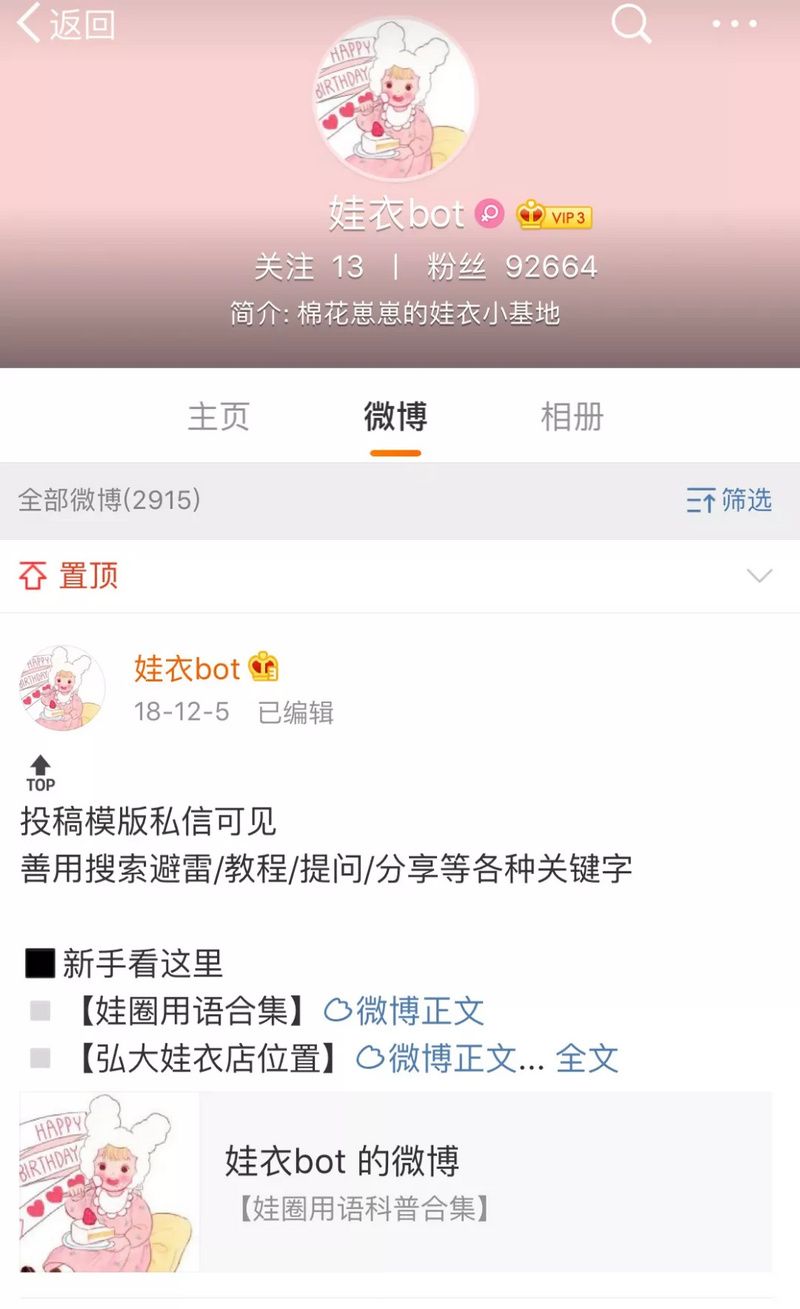Open 微博正文 link for 弘大娃衣店位置
800x1309 pixels.
[450, 1058]
